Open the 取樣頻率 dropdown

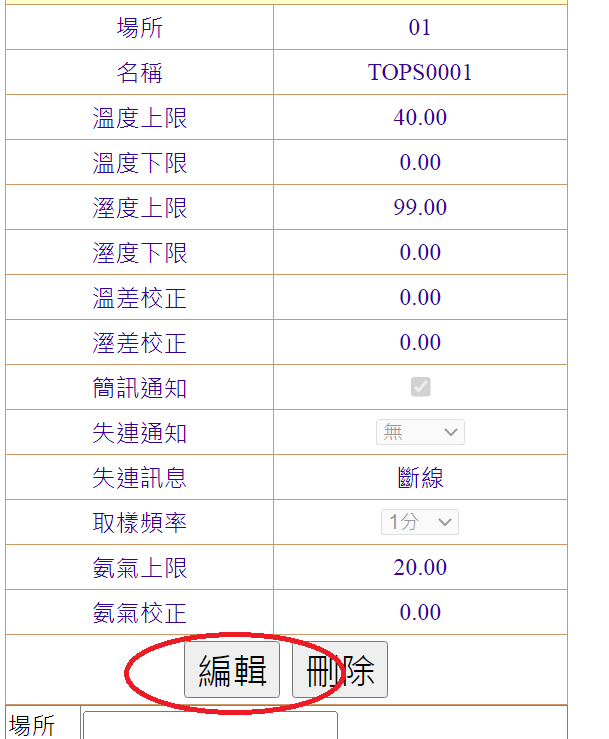click(x=420, y=522)
